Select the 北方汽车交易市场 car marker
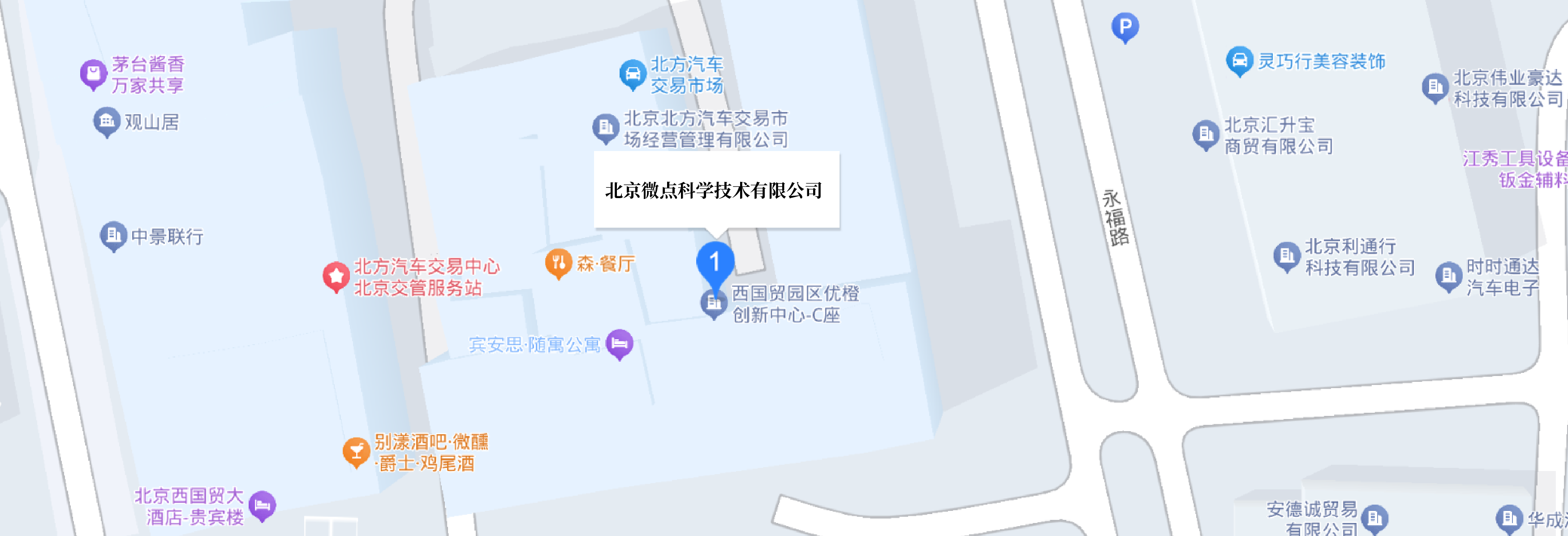Image resolution: width=1568 pixels, height=536 pixels. [633, 73]
